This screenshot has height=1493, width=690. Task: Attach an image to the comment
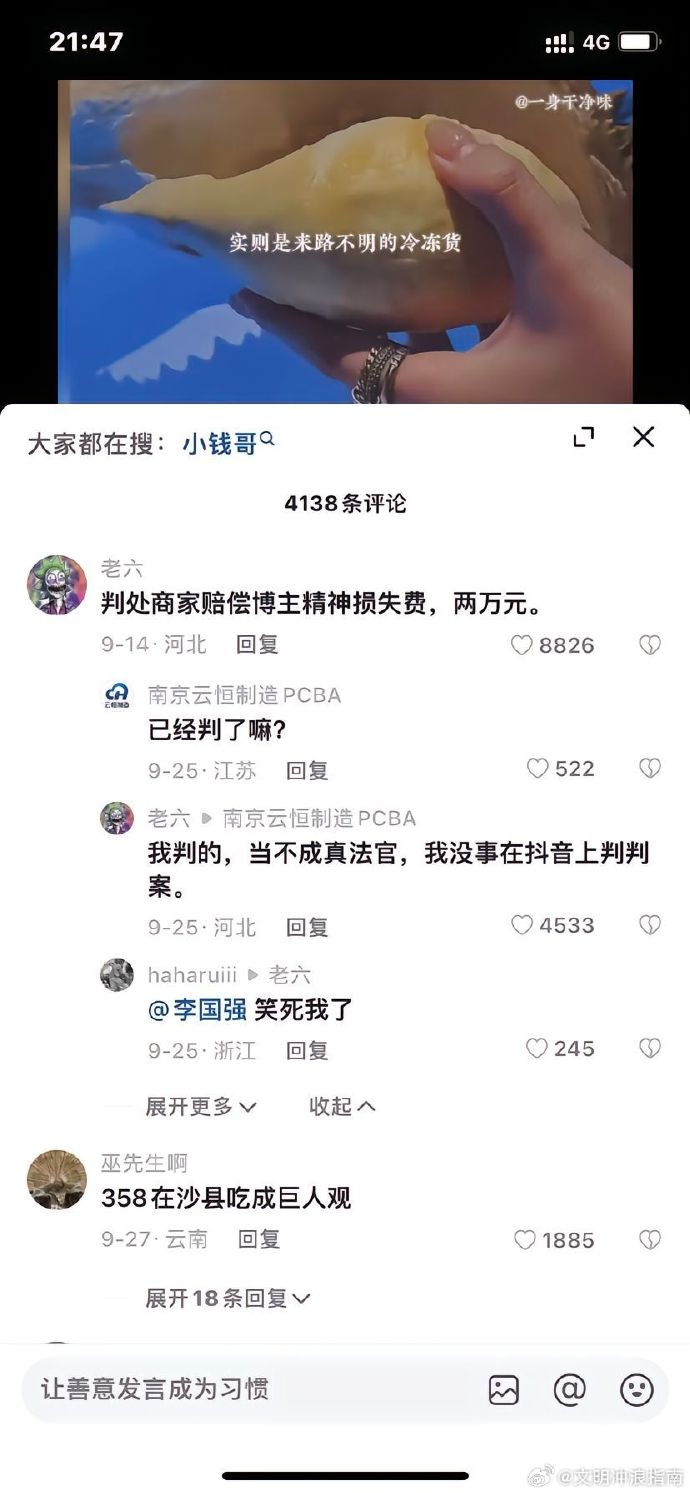click(503, 1390)
